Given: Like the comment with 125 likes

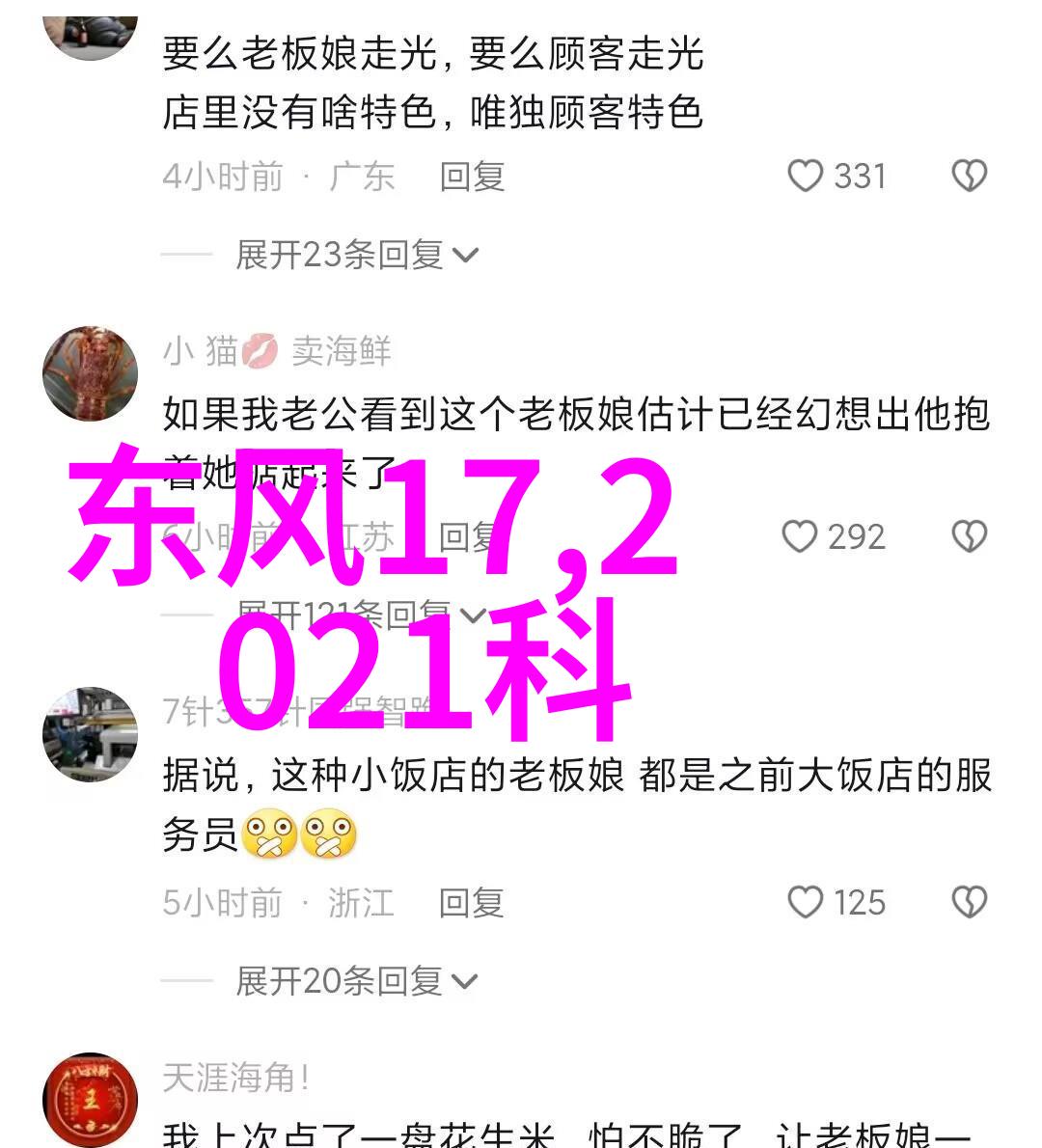Looking at the screenshot, I should coord(806,903).
